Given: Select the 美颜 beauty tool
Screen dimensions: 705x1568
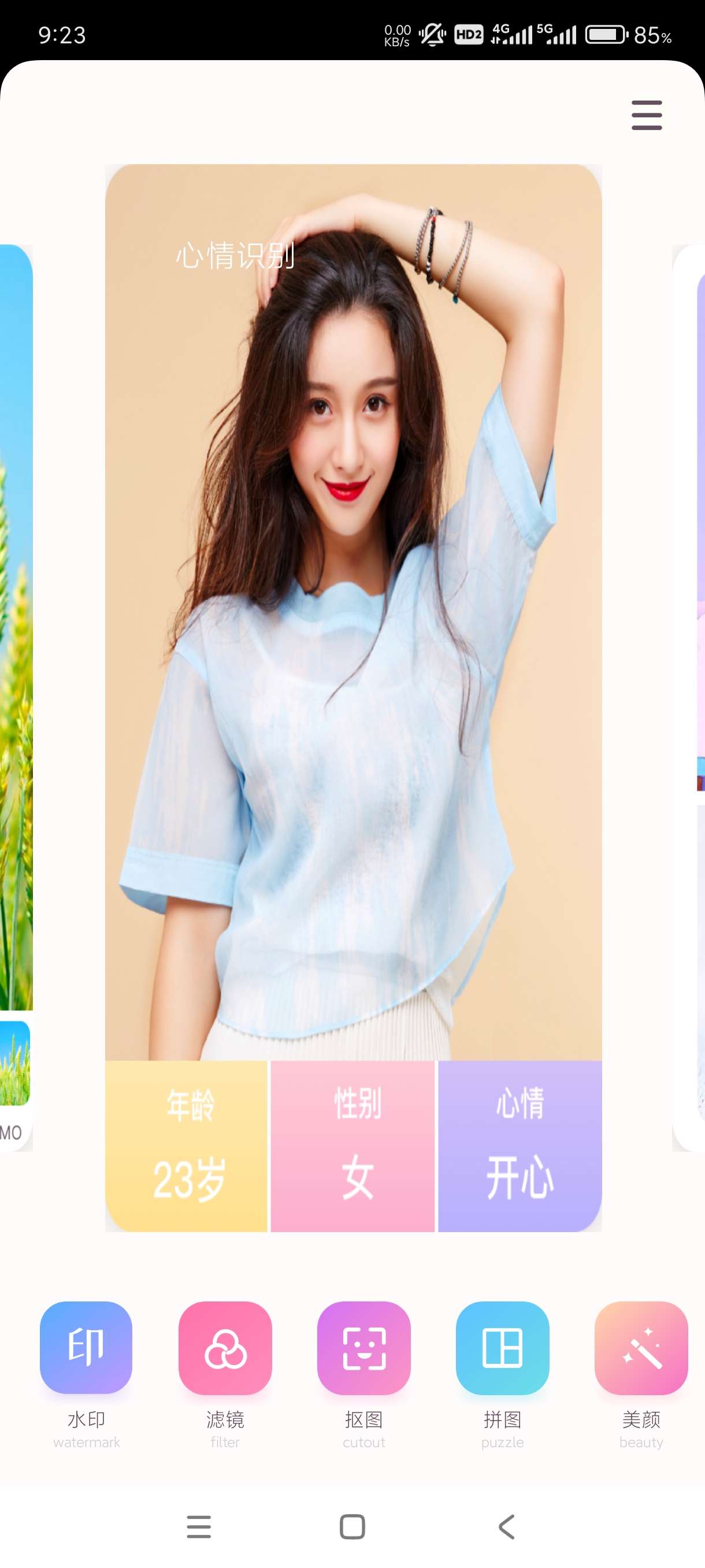Looking at the screenshot, I should pos(640,1348).
